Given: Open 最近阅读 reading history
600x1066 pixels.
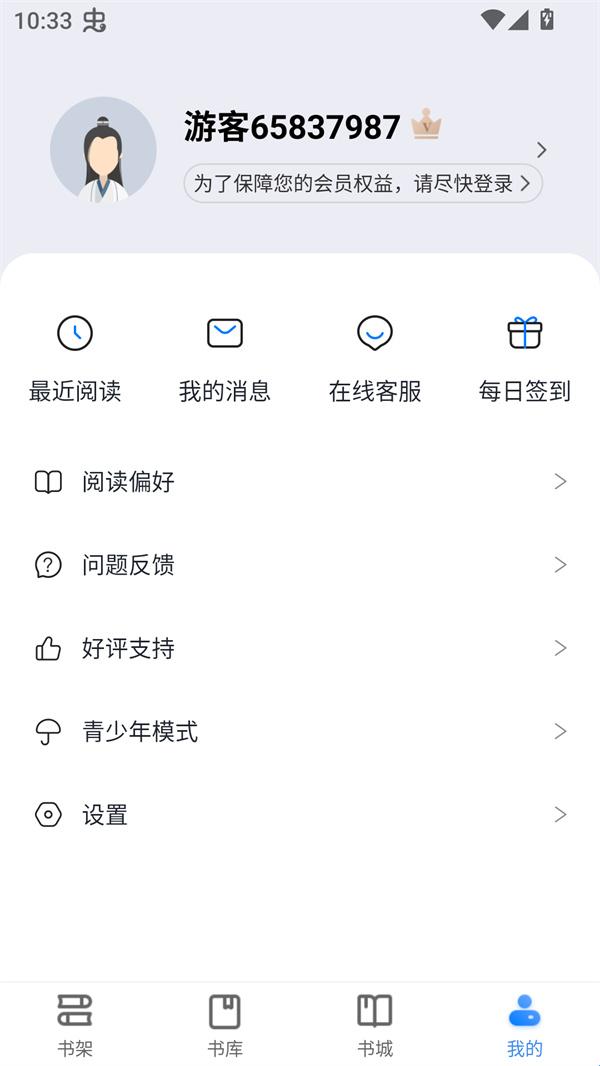Looking at the screenshot, I should point(75,358).
